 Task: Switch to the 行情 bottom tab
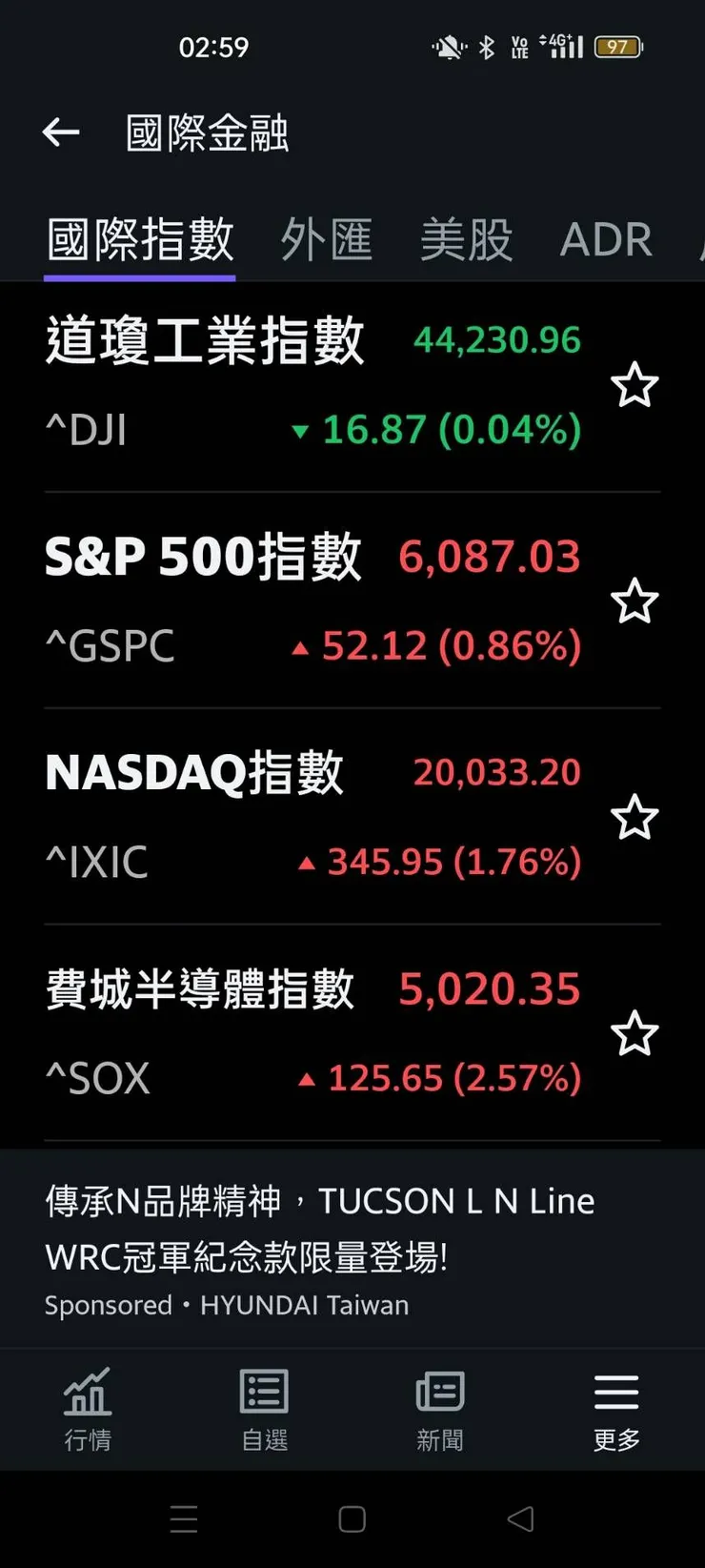[x=88, y=1409]
